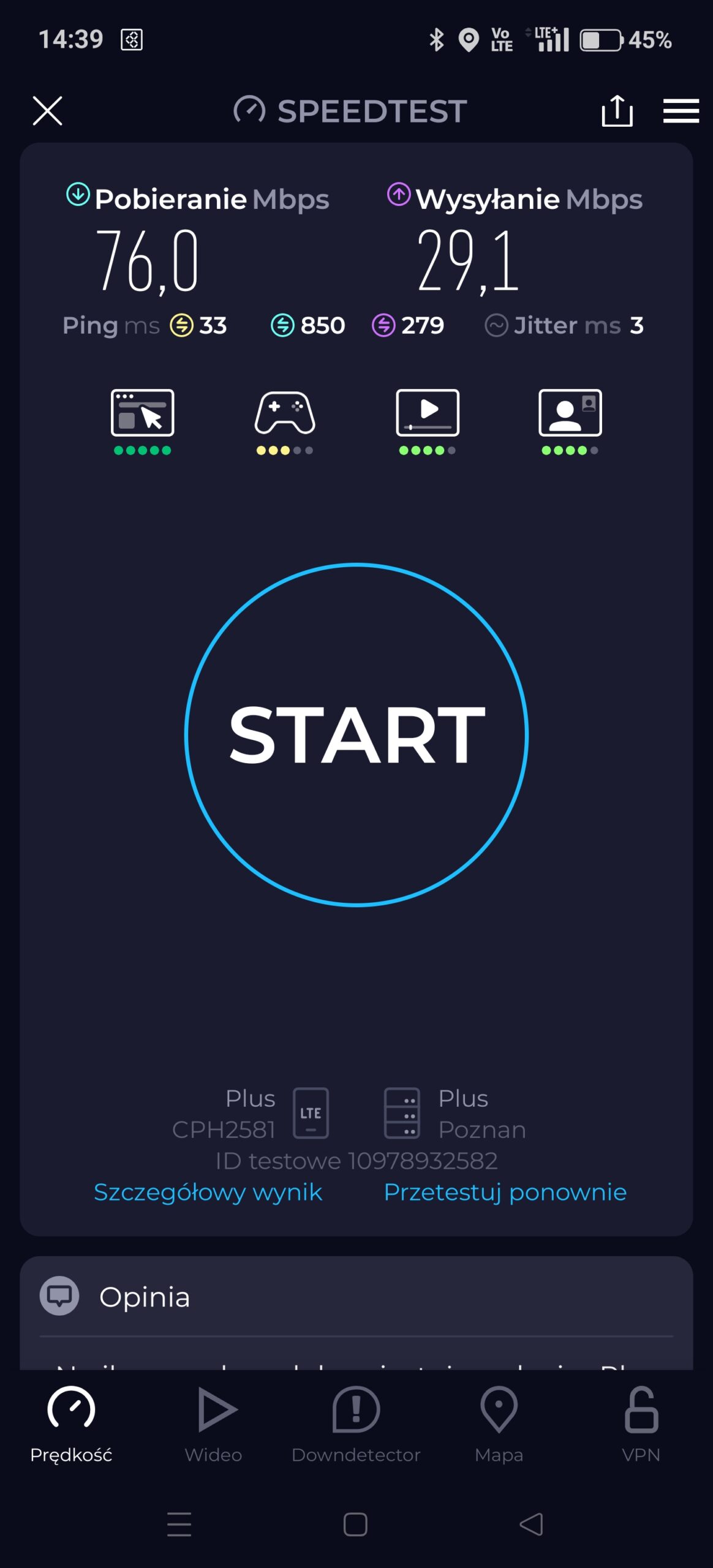
Task: Switch to the VPN tab
Action: pyautogui.click(x=641, y=1425)
